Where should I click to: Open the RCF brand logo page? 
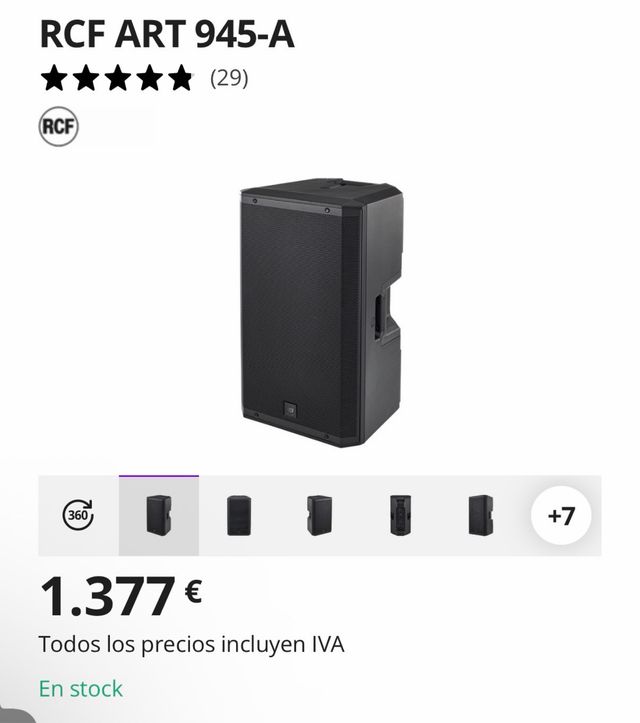[58, 127]
